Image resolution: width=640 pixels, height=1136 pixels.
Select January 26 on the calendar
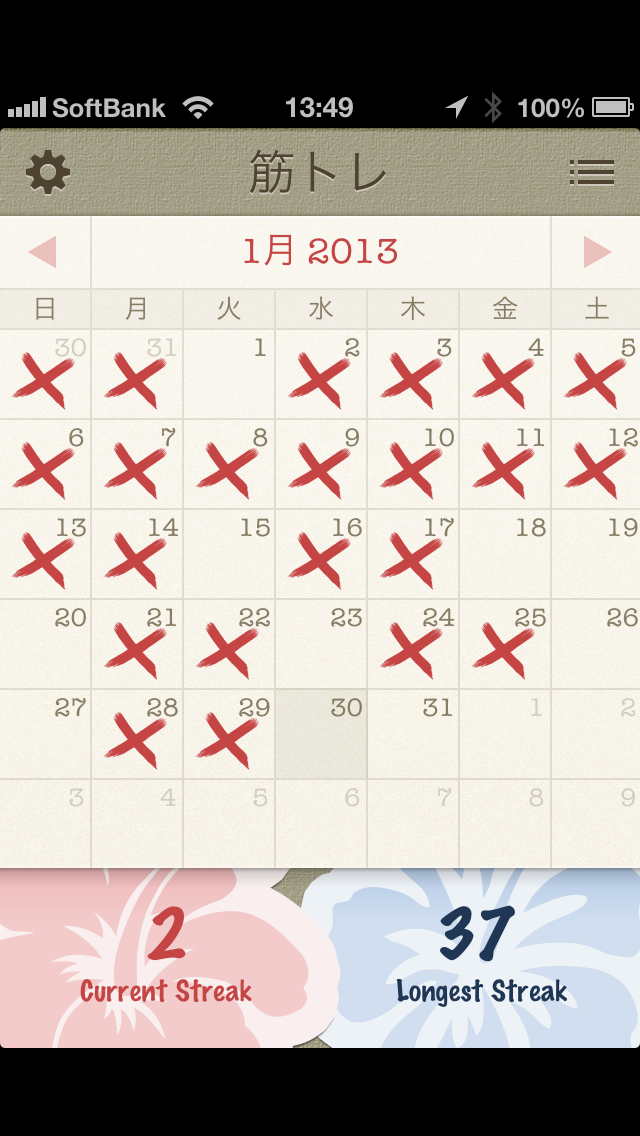596,644
